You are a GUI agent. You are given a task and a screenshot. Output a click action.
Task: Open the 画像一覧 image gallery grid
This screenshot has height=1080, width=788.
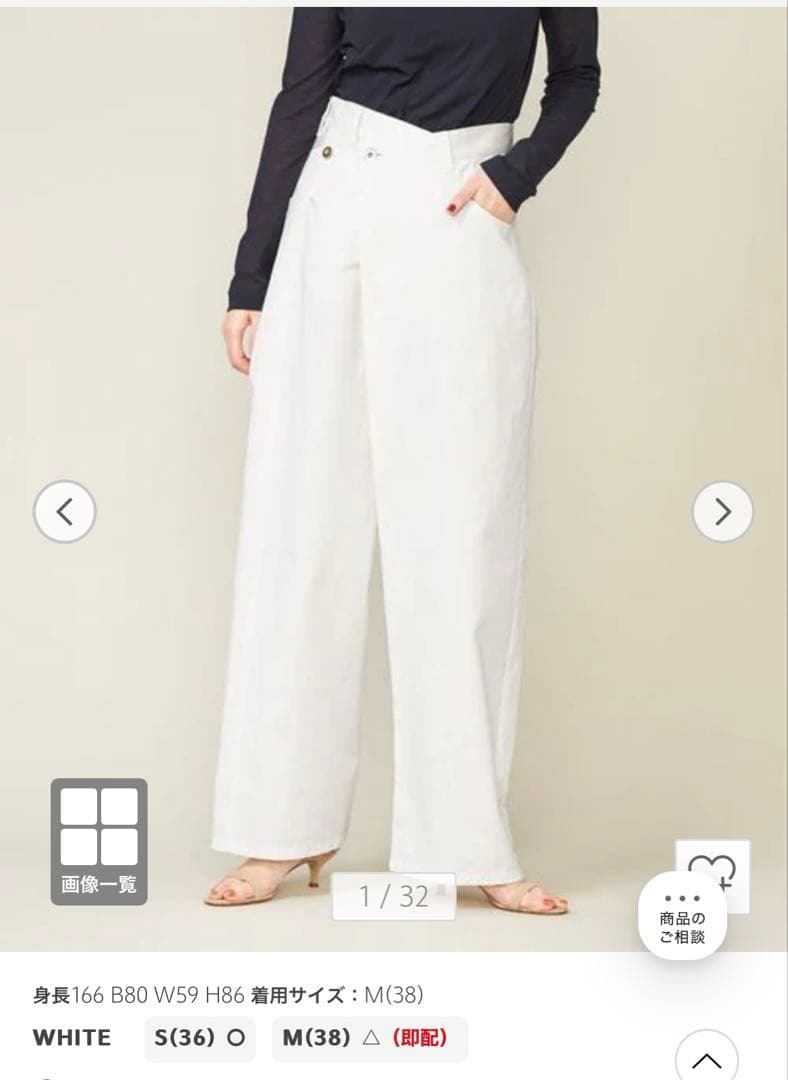(x=99, y=841)
